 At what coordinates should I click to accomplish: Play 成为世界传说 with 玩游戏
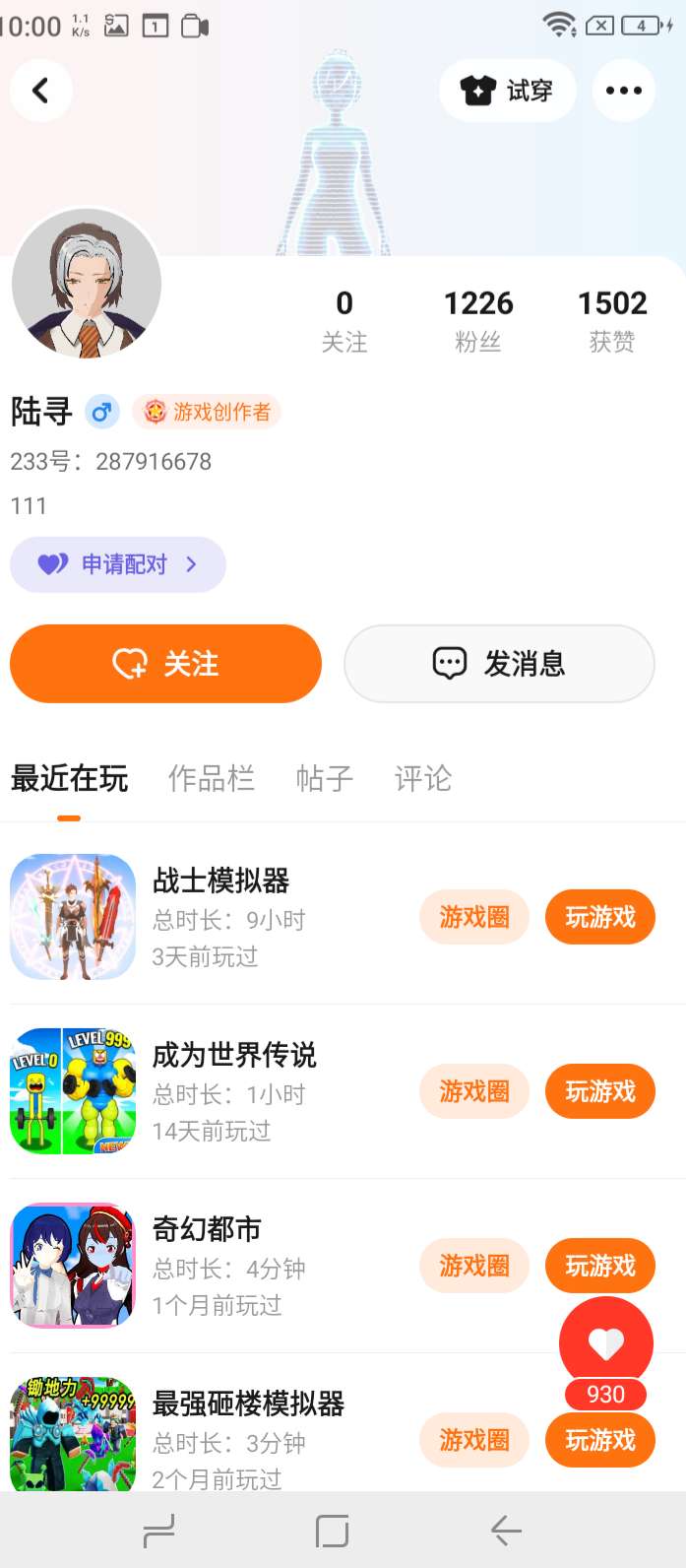599,1091
